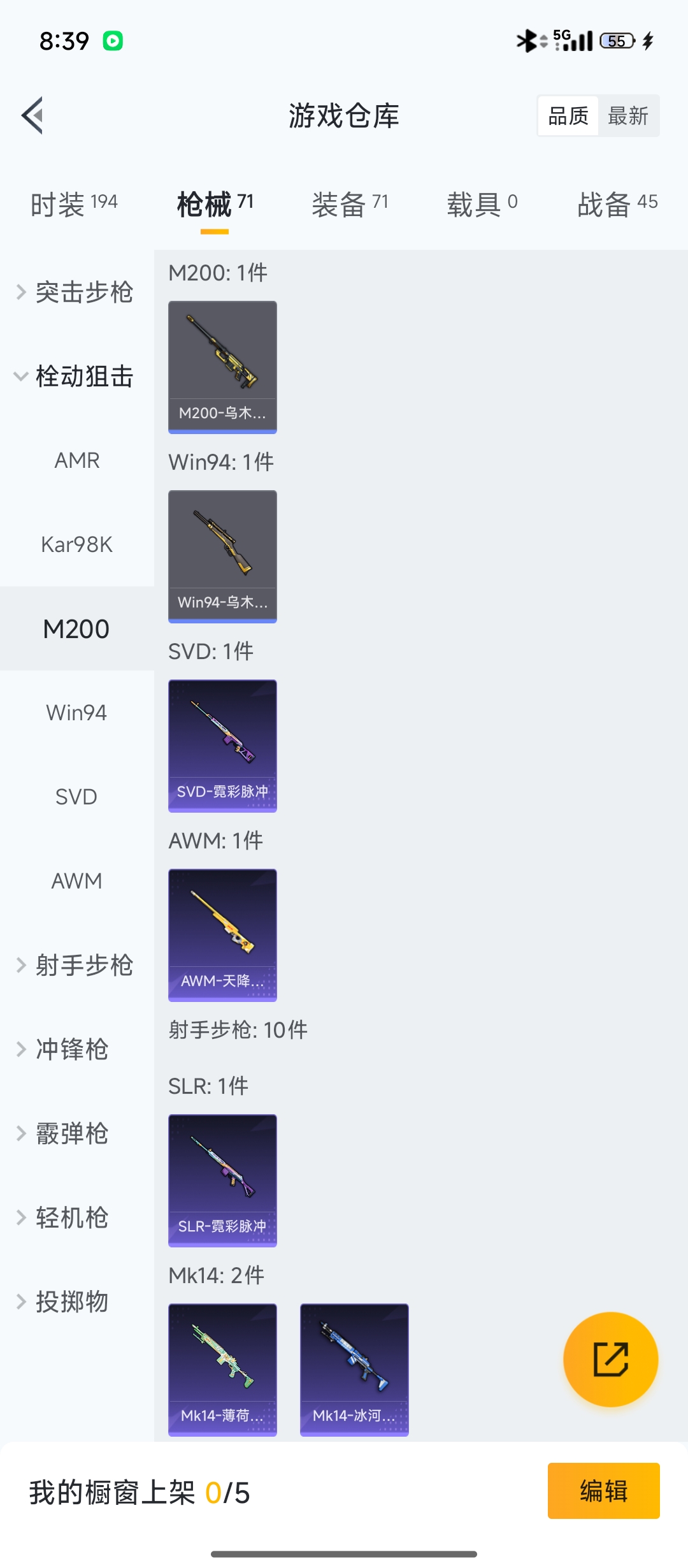The image size is (688, 1568).
Task: Select AMR in the sidebar
Action: (x=77, y=460)
